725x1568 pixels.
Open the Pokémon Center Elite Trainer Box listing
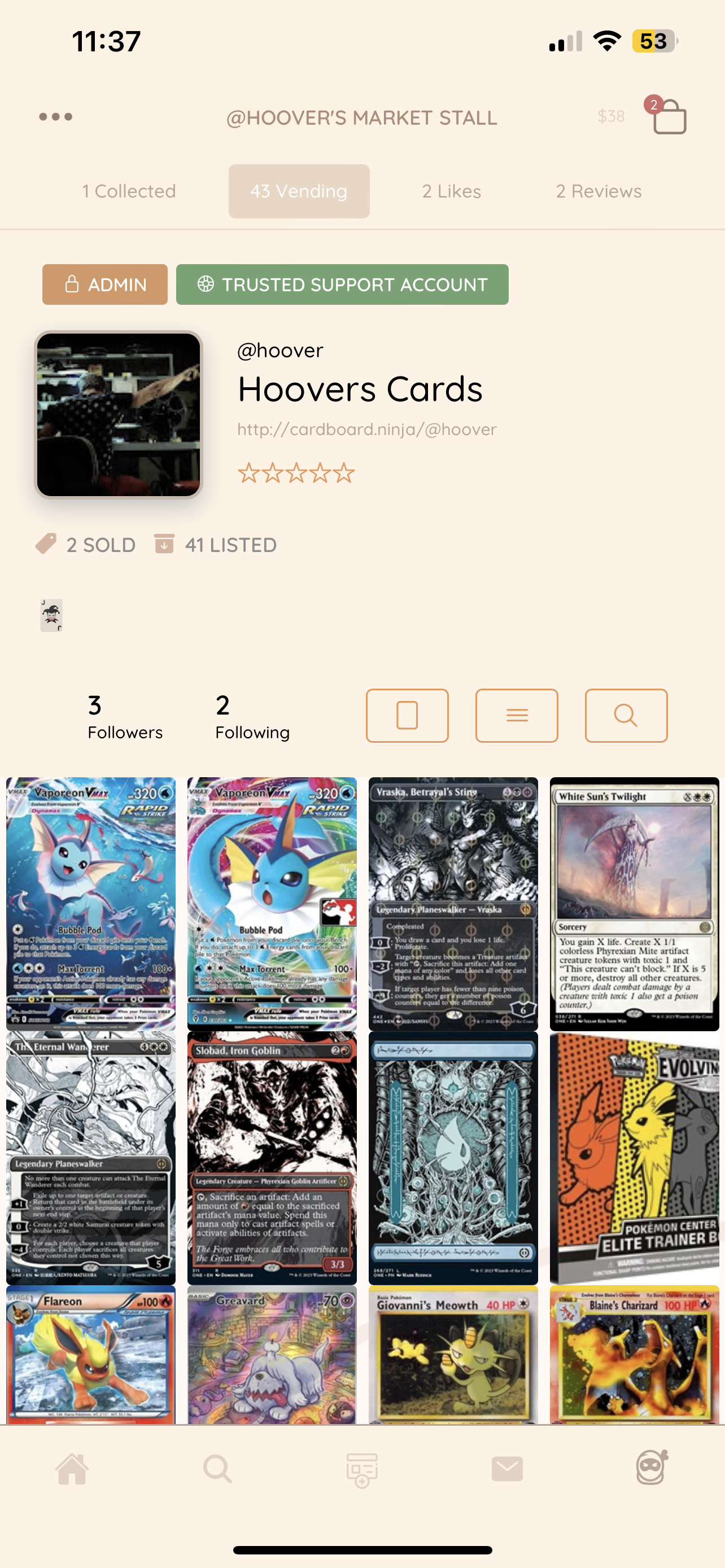pyautogui.click(x=634, y=1157)
